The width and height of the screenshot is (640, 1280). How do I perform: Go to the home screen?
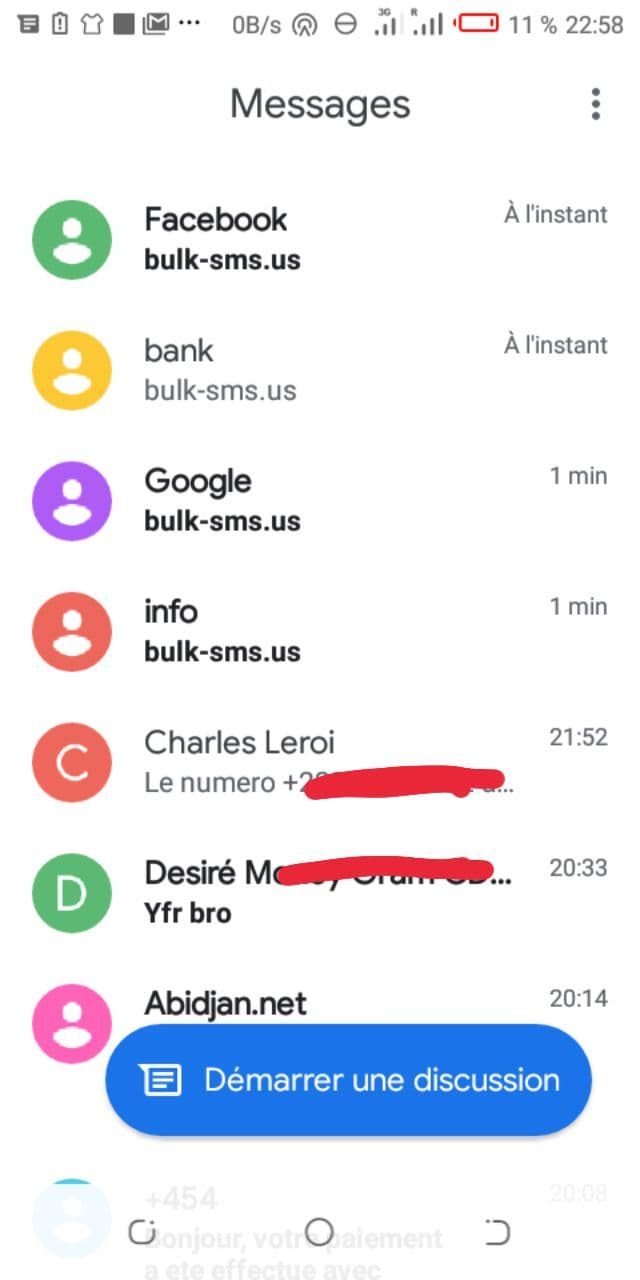tap(319, 1232)
